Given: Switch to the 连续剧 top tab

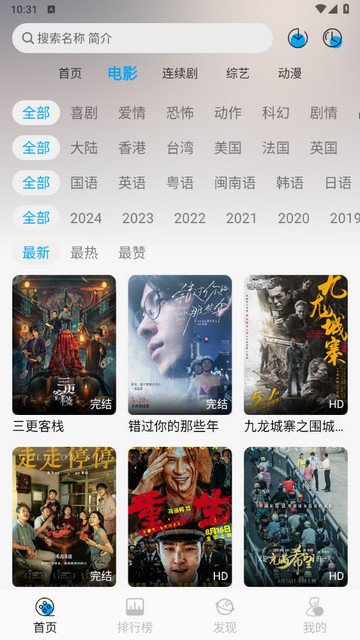Looking at the screenshot, I should point(180,73).
